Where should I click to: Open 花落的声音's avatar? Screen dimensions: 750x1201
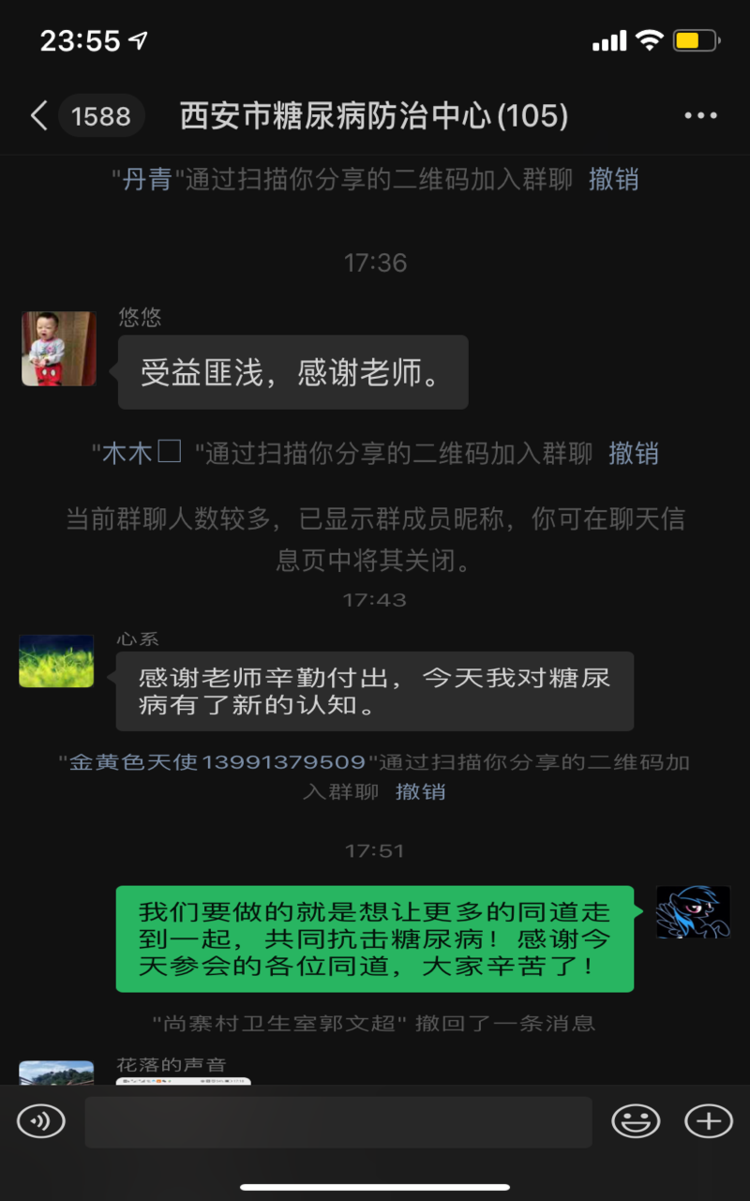[56, 1073]
